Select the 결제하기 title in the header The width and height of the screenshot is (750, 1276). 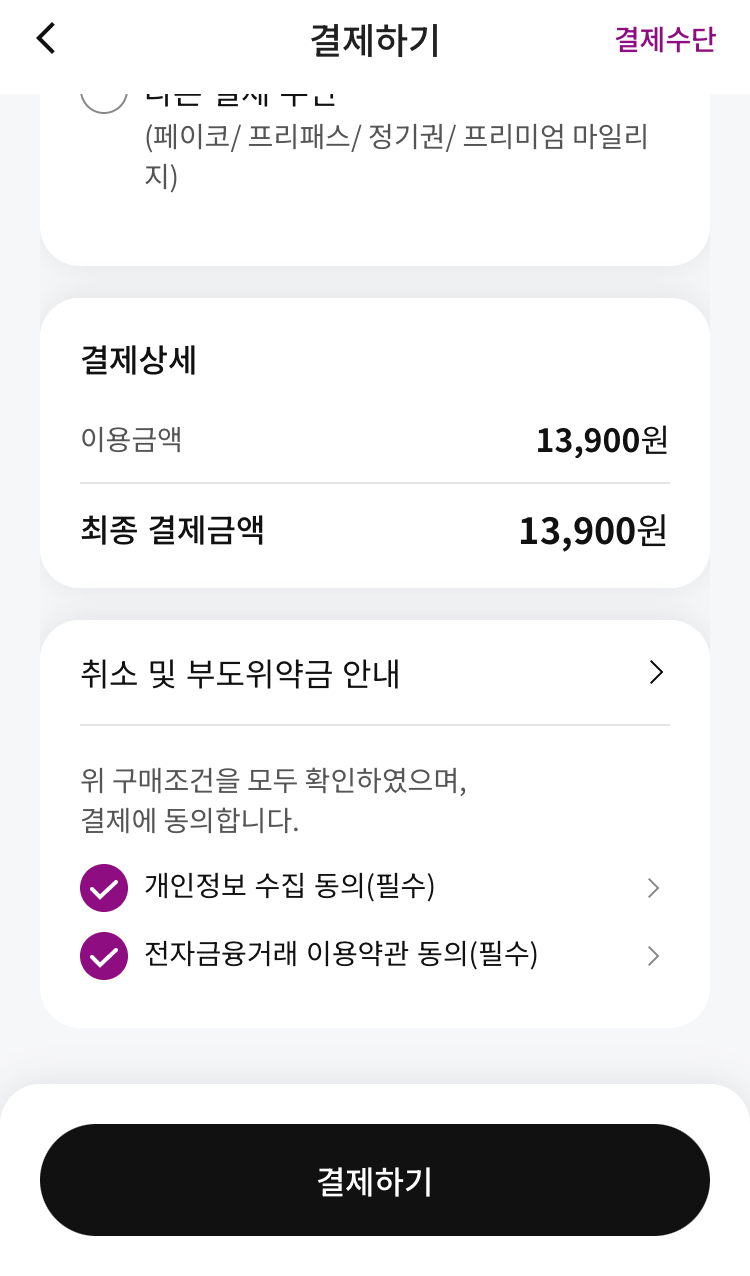point(374,37)
